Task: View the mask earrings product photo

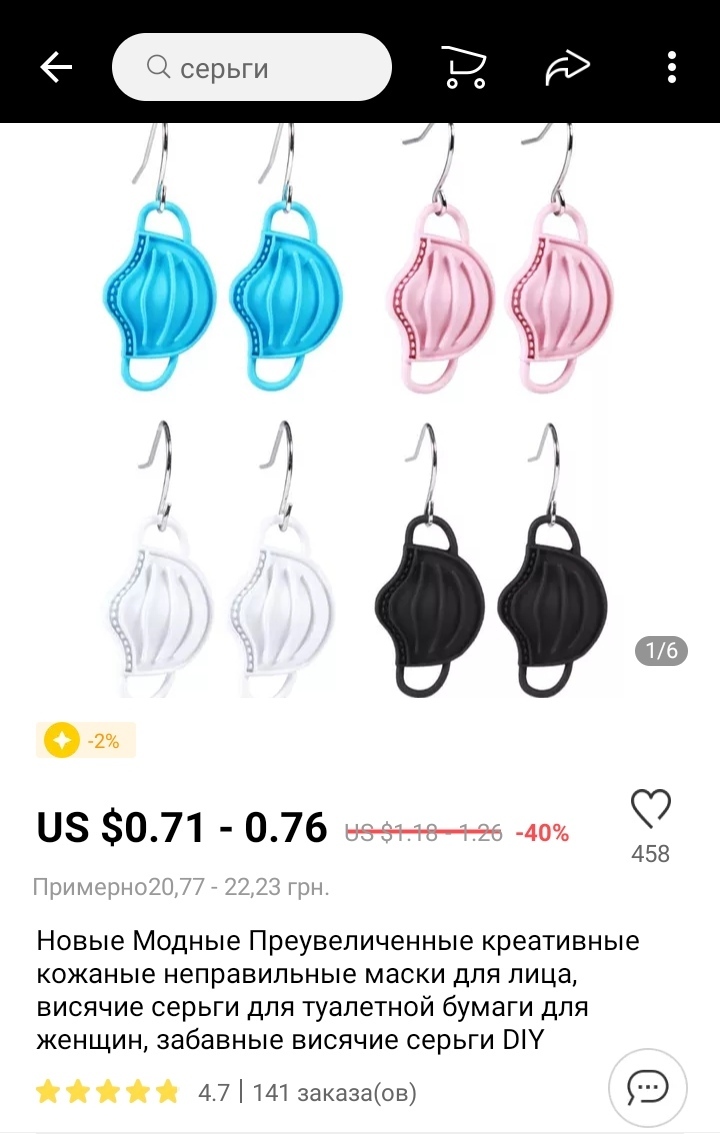Action: pos(360,410)
